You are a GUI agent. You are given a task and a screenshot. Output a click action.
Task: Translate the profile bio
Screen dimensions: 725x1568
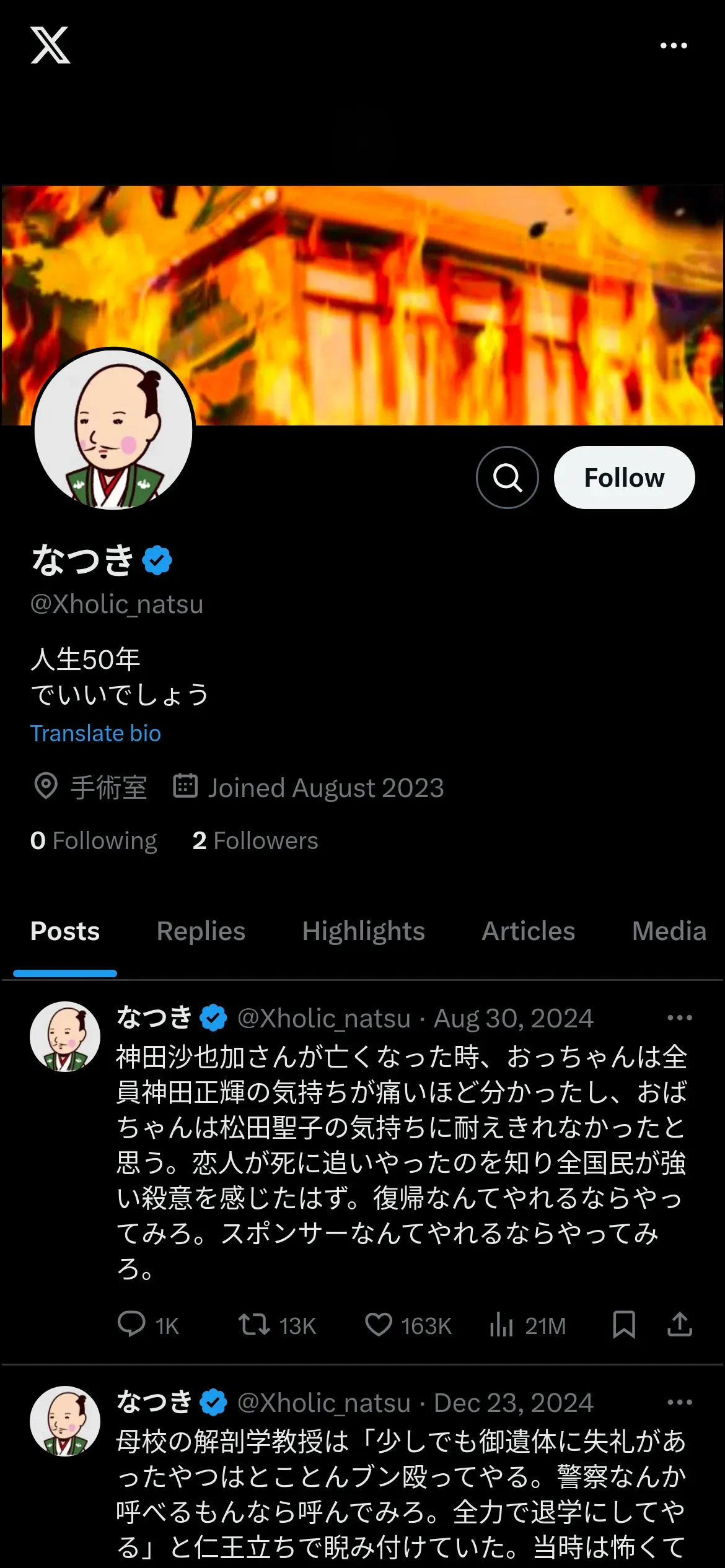[x=95, y=733]
